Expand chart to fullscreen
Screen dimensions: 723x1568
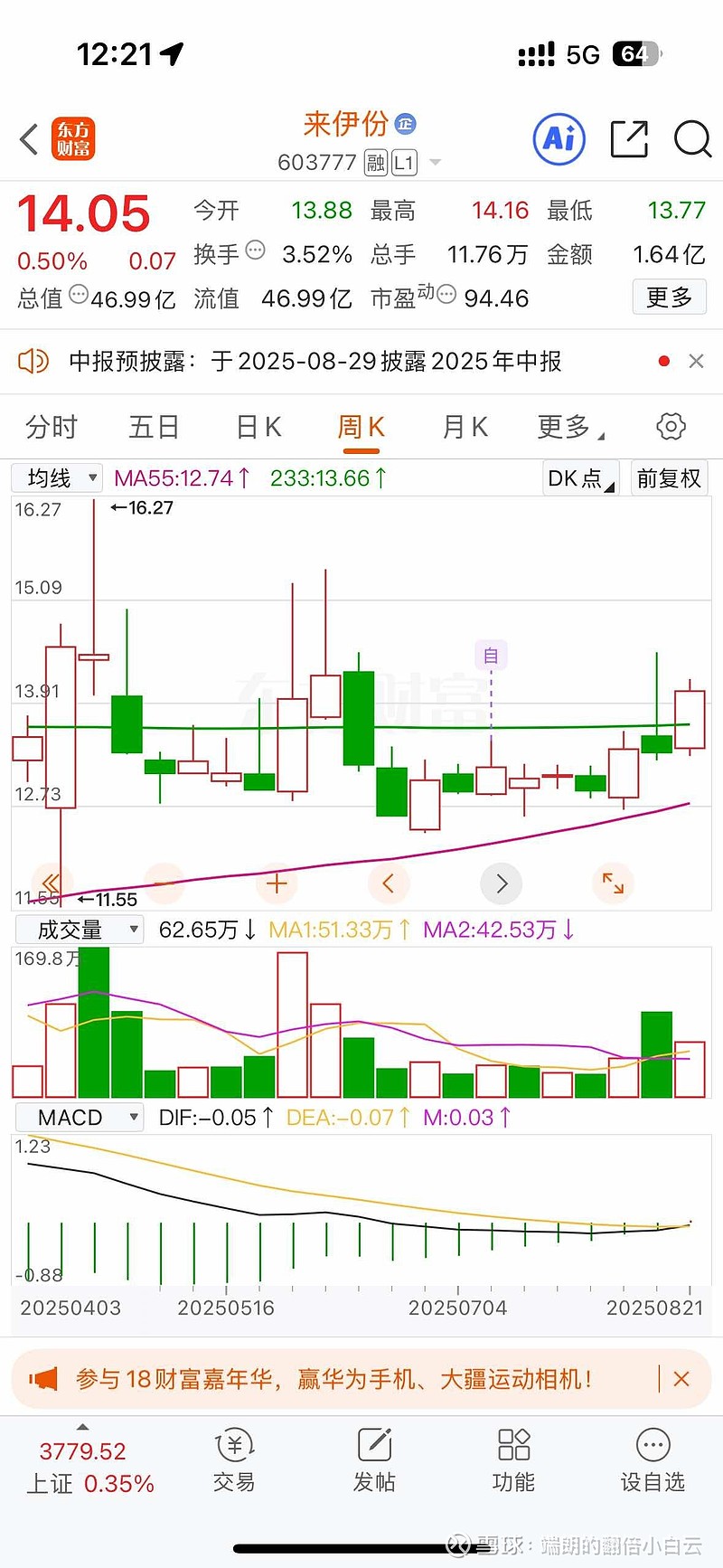(613, 883)
